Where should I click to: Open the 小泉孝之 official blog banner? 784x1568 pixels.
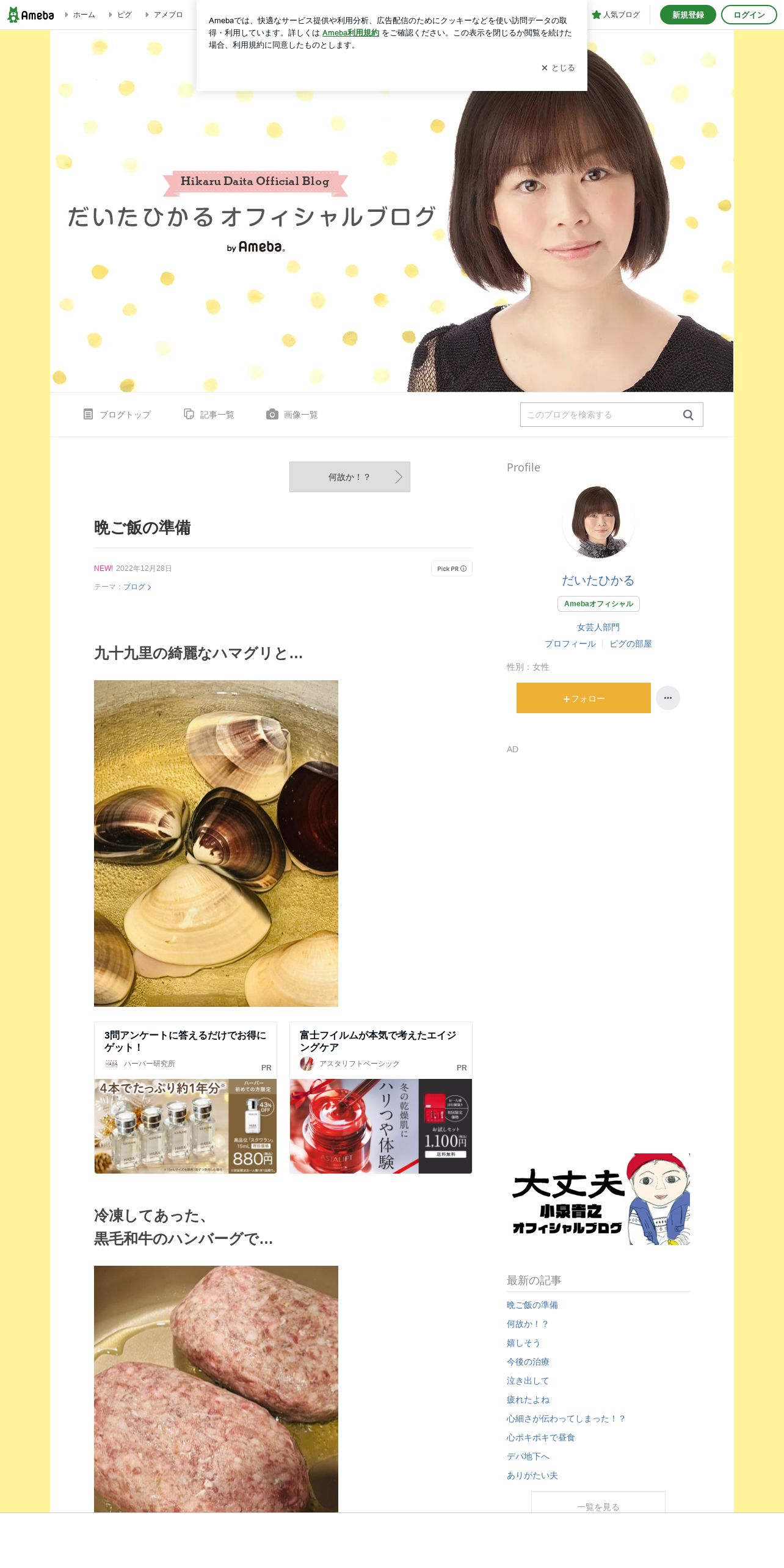(598, 1199)
